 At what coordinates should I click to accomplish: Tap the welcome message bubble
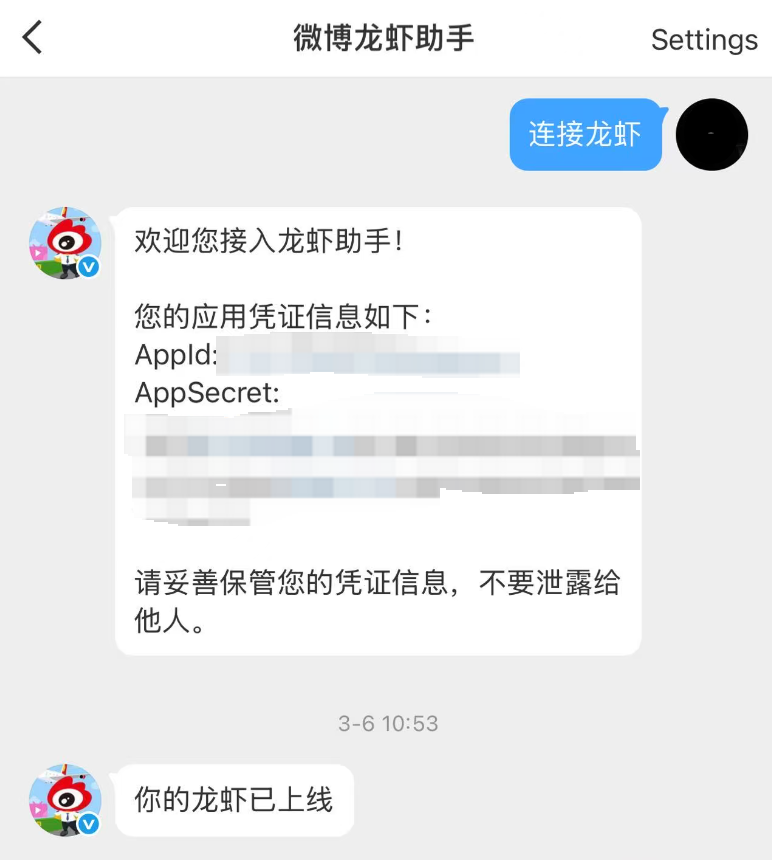click(380, 430)
